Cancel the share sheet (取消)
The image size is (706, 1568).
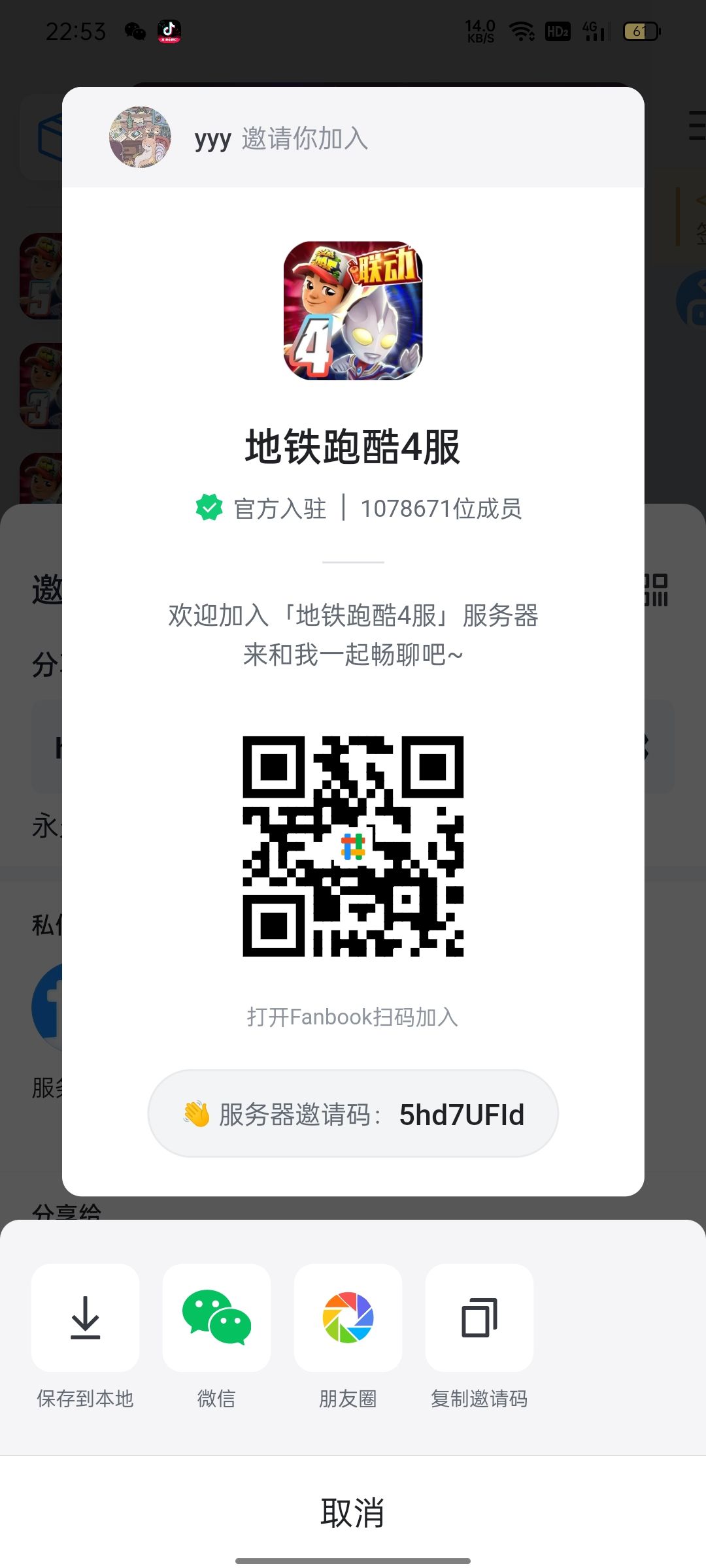click(353, 1512)
